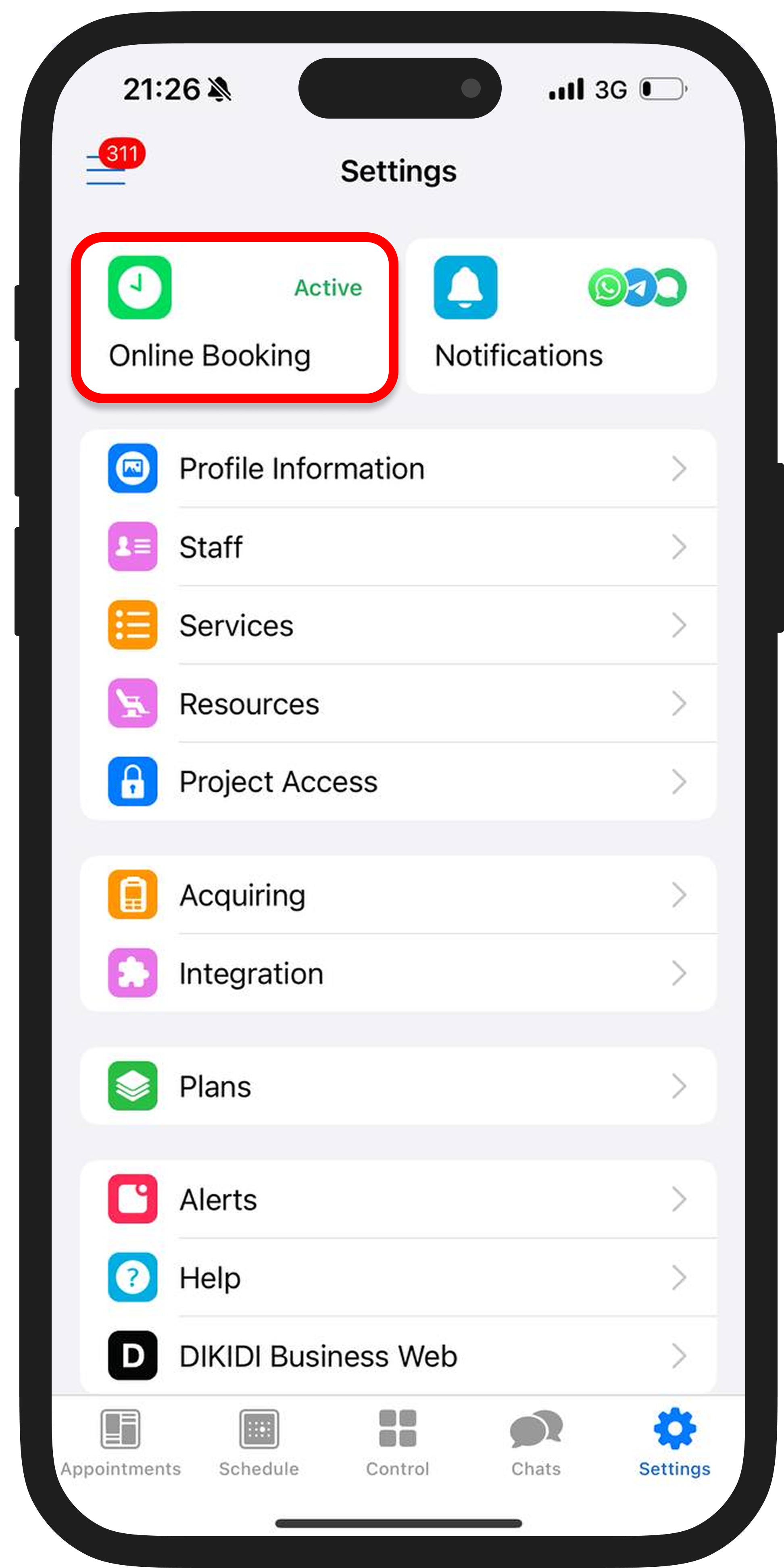Open Project Access
Viewport: 784px width, 1568px height.
398,782
